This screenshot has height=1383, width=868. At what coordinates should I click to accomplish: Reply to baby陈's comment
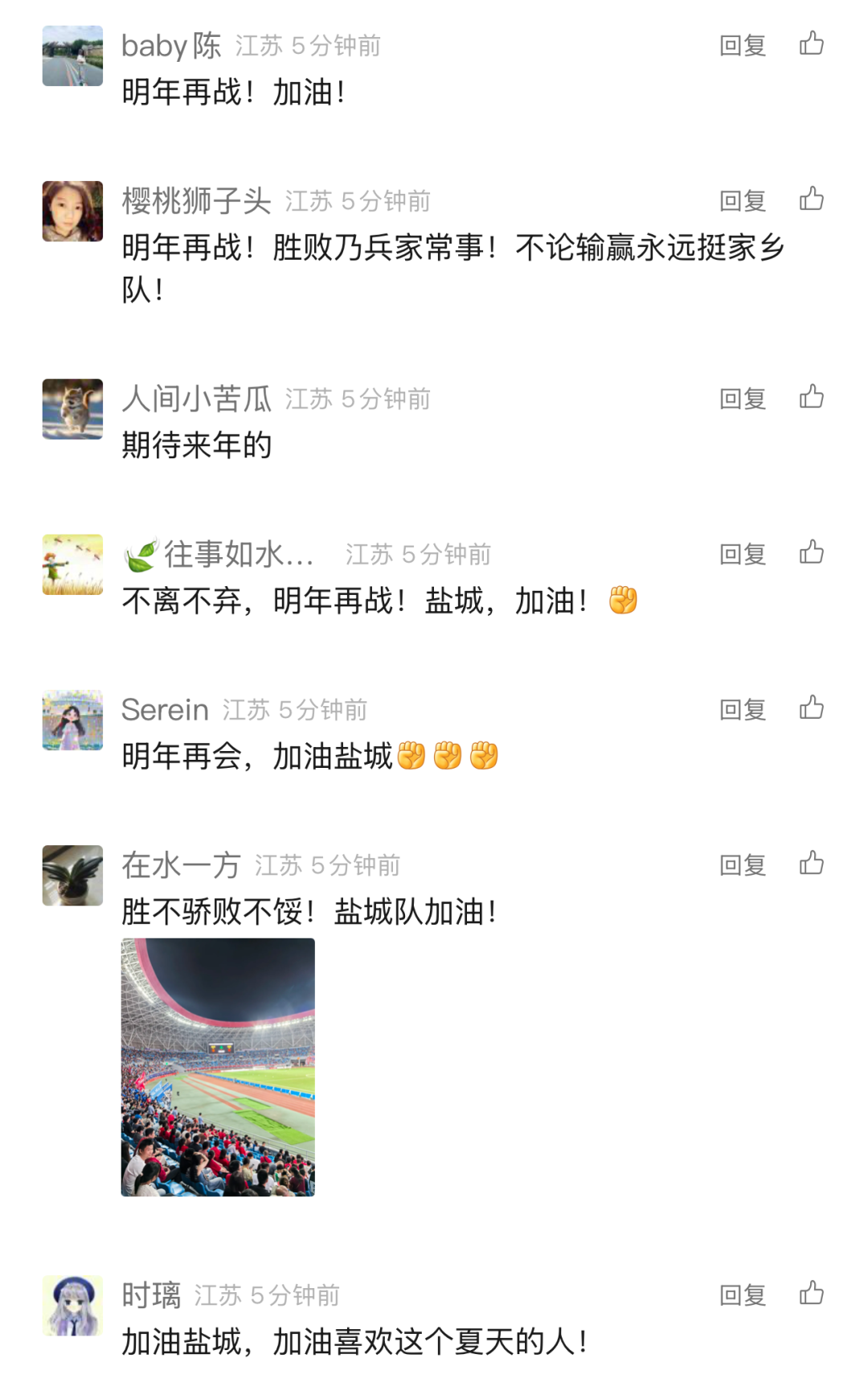coord(743,46)
